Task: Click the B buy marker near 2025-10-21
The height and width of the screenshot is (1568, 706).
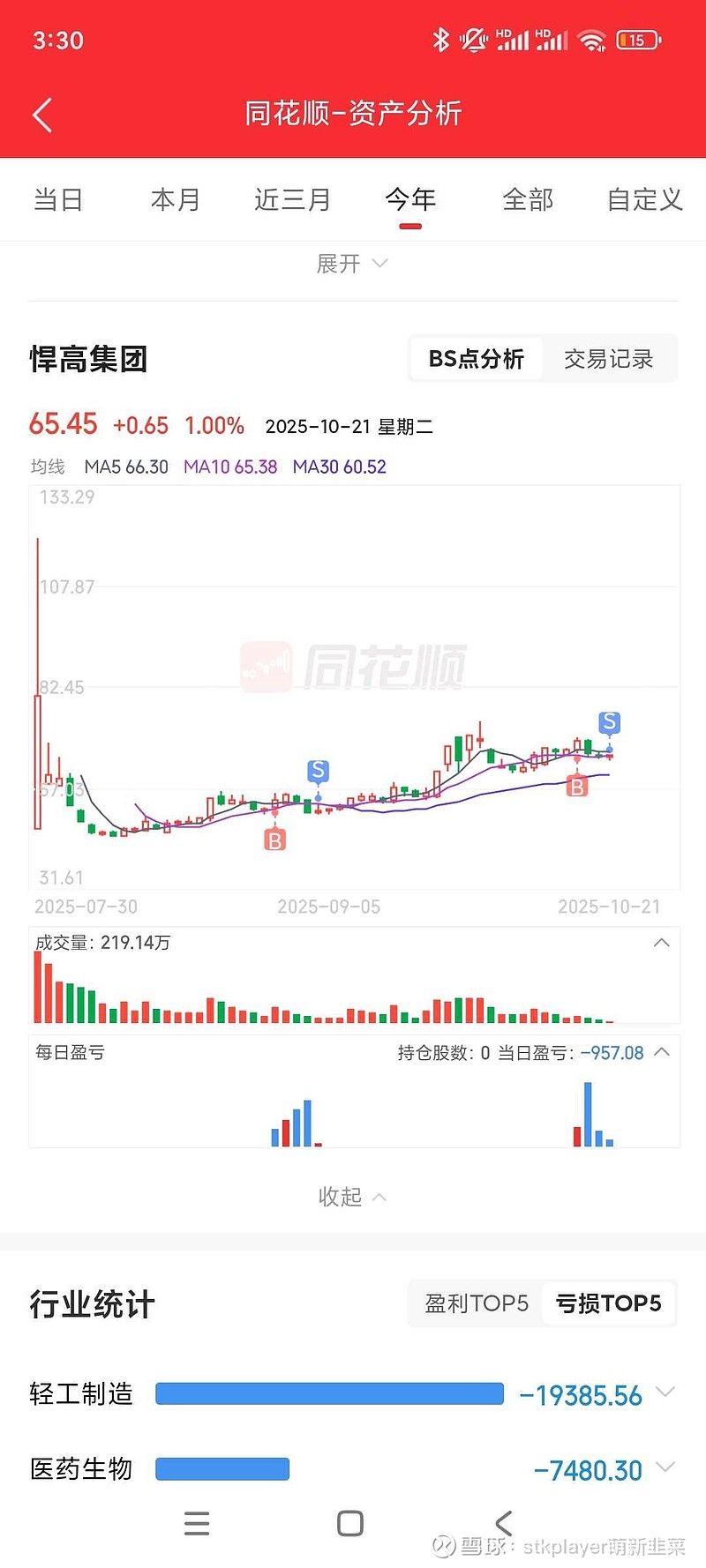Action: [578, 785]
